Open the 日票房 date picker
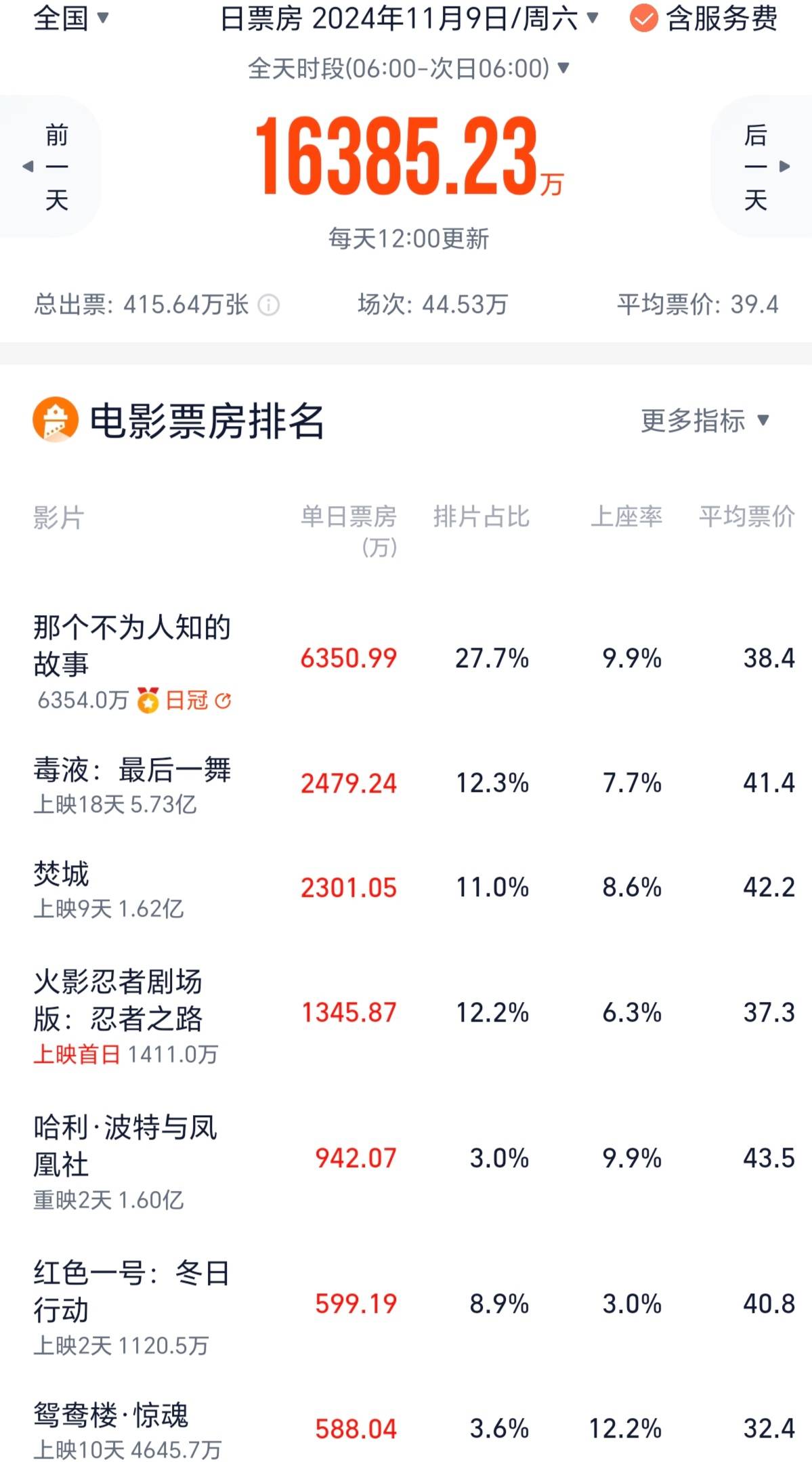This screenshot has width=812, height=1462. tap(409, 19)
